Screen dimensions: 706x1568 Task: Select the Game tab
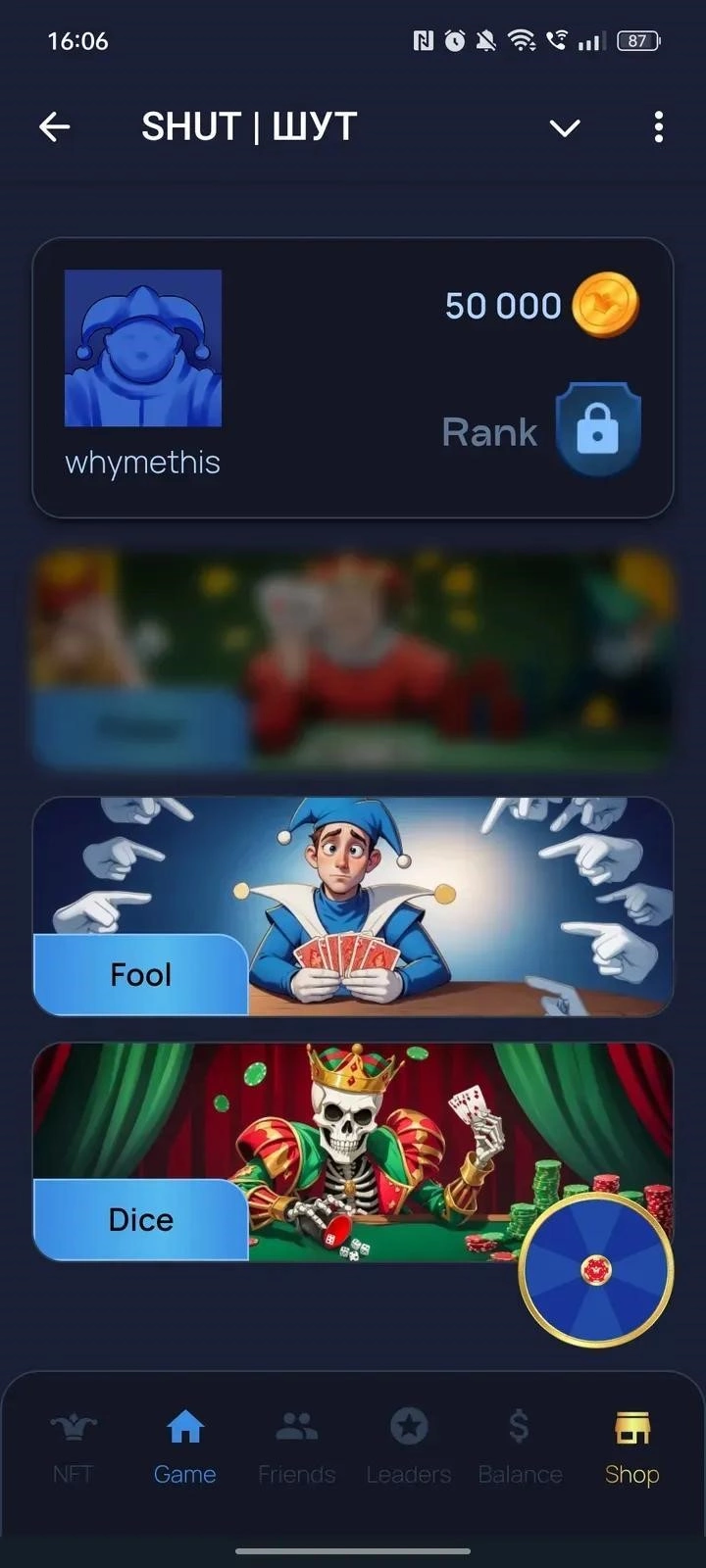[184, 1447]
